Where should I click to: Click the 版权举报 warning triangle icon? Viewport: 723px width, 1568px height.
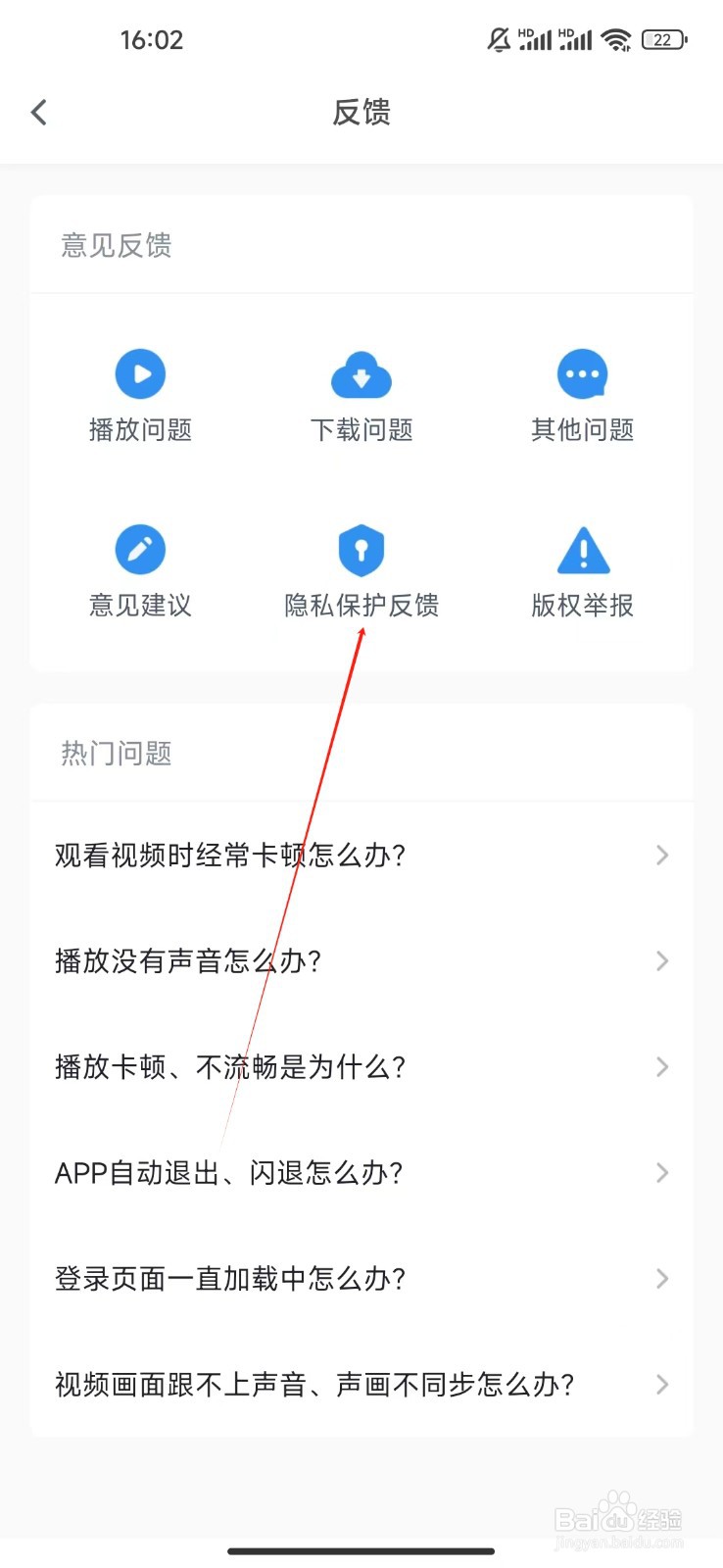(x=581, y=549)
